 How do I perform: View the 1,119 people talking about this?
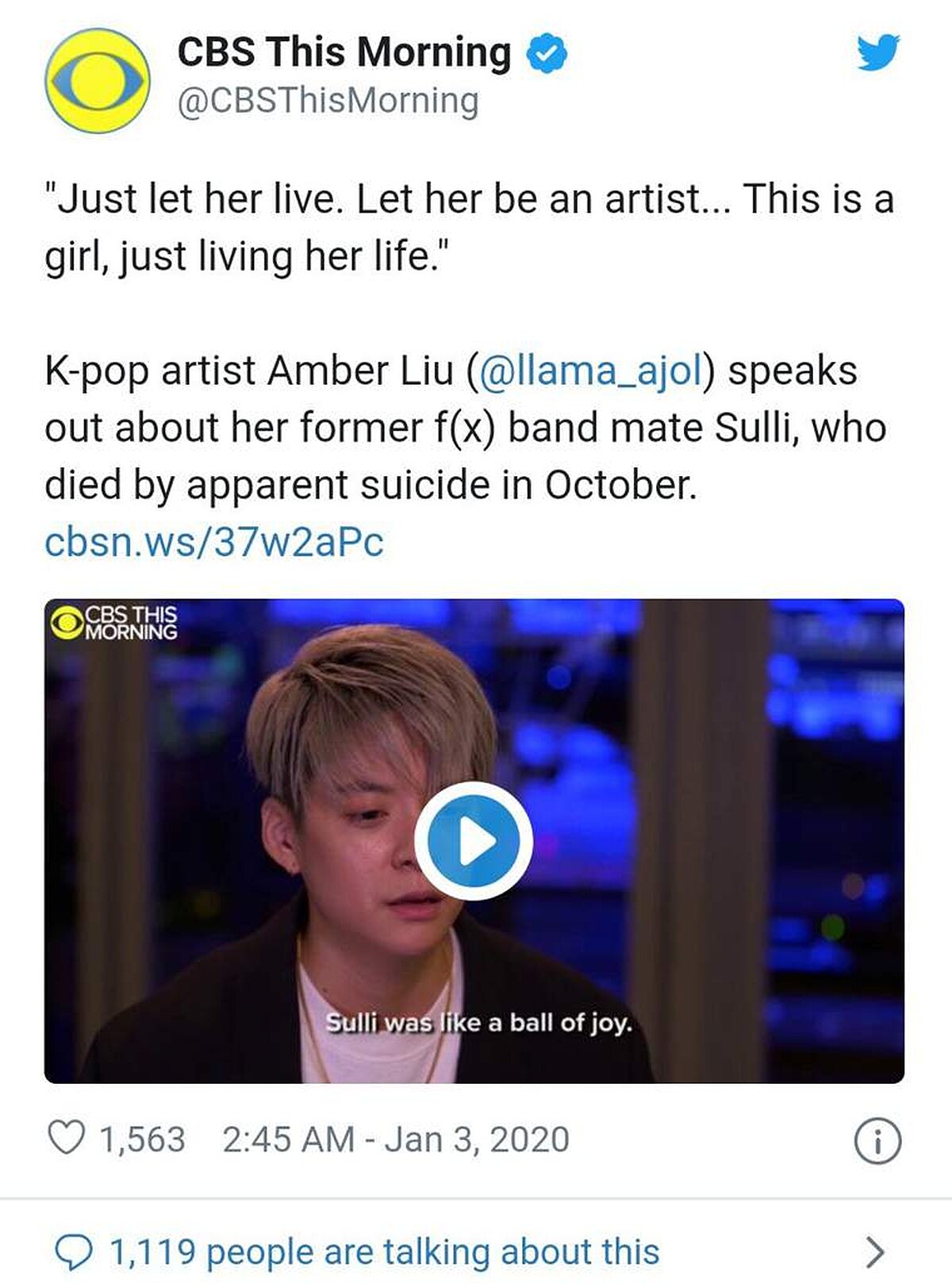(384, 1251)
